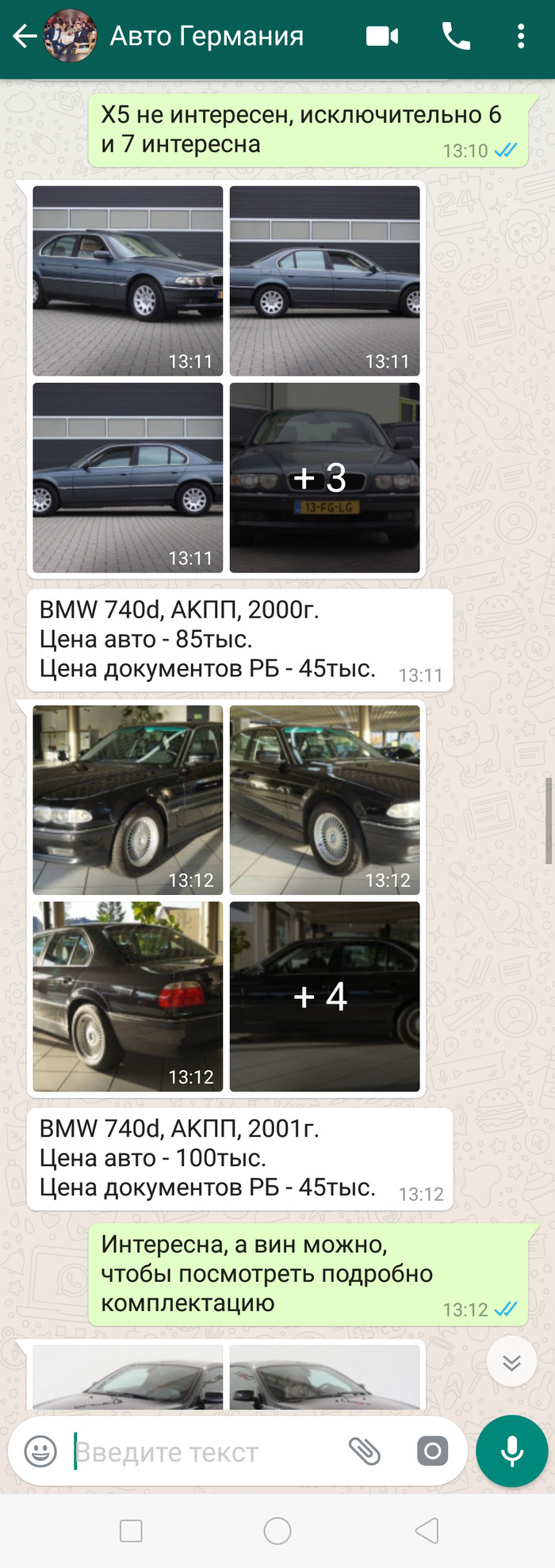Open the camera from the message bar
555x1568 pixels.
tap(432, 1451)
